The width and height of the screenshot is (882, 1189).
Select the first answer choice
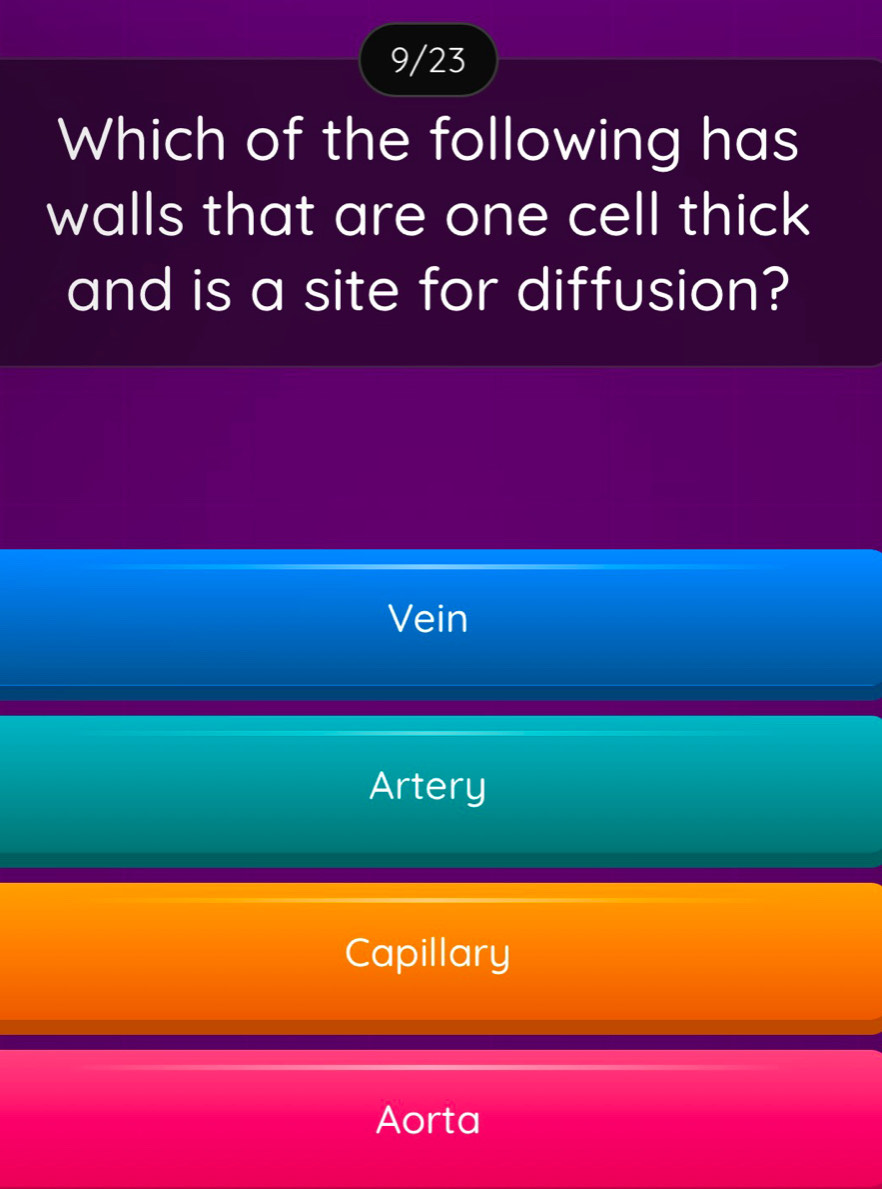[428, 618]
